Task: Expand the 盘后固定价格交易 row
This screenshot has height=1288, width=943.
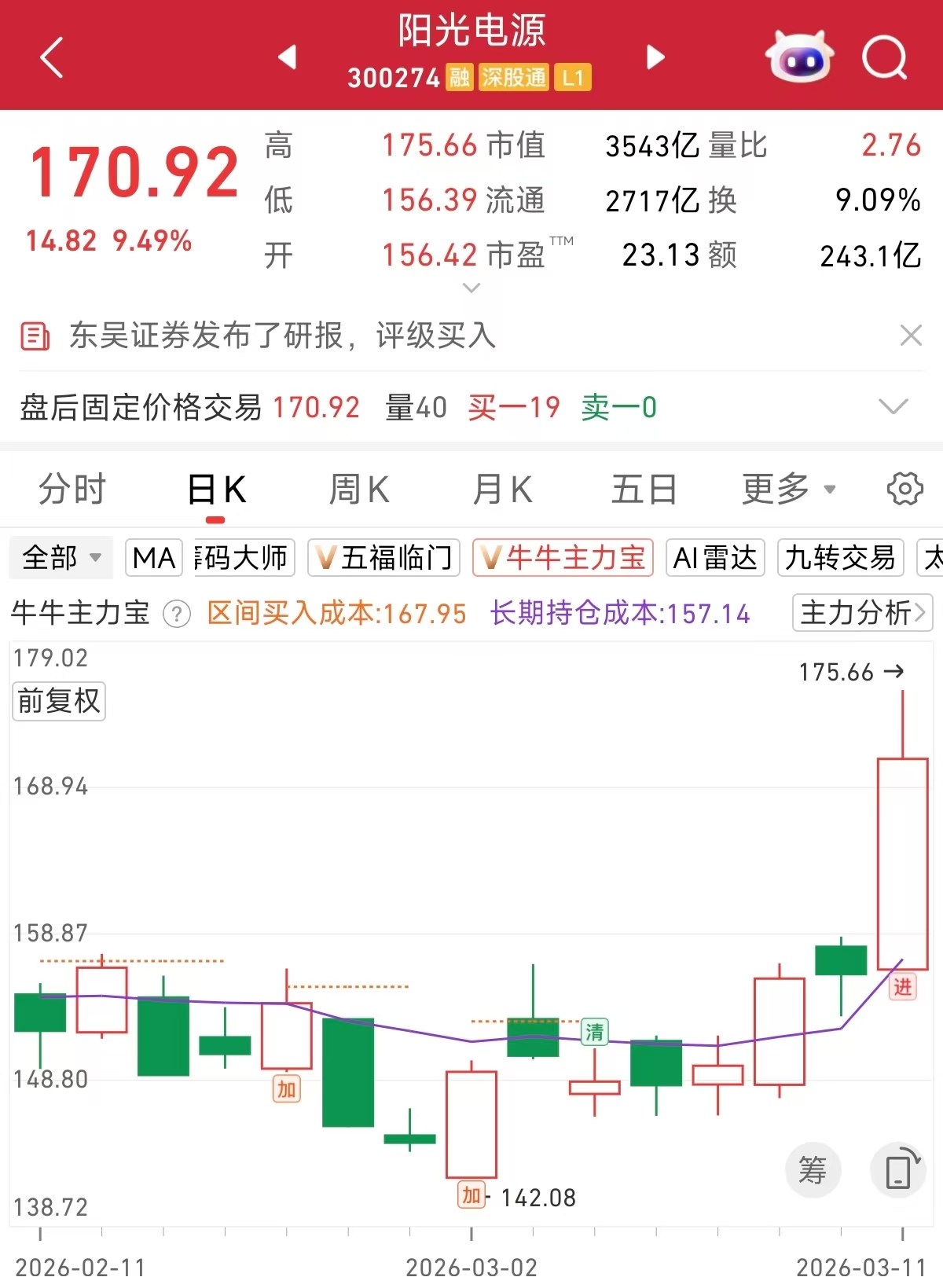Action: [x=893, y=406]
